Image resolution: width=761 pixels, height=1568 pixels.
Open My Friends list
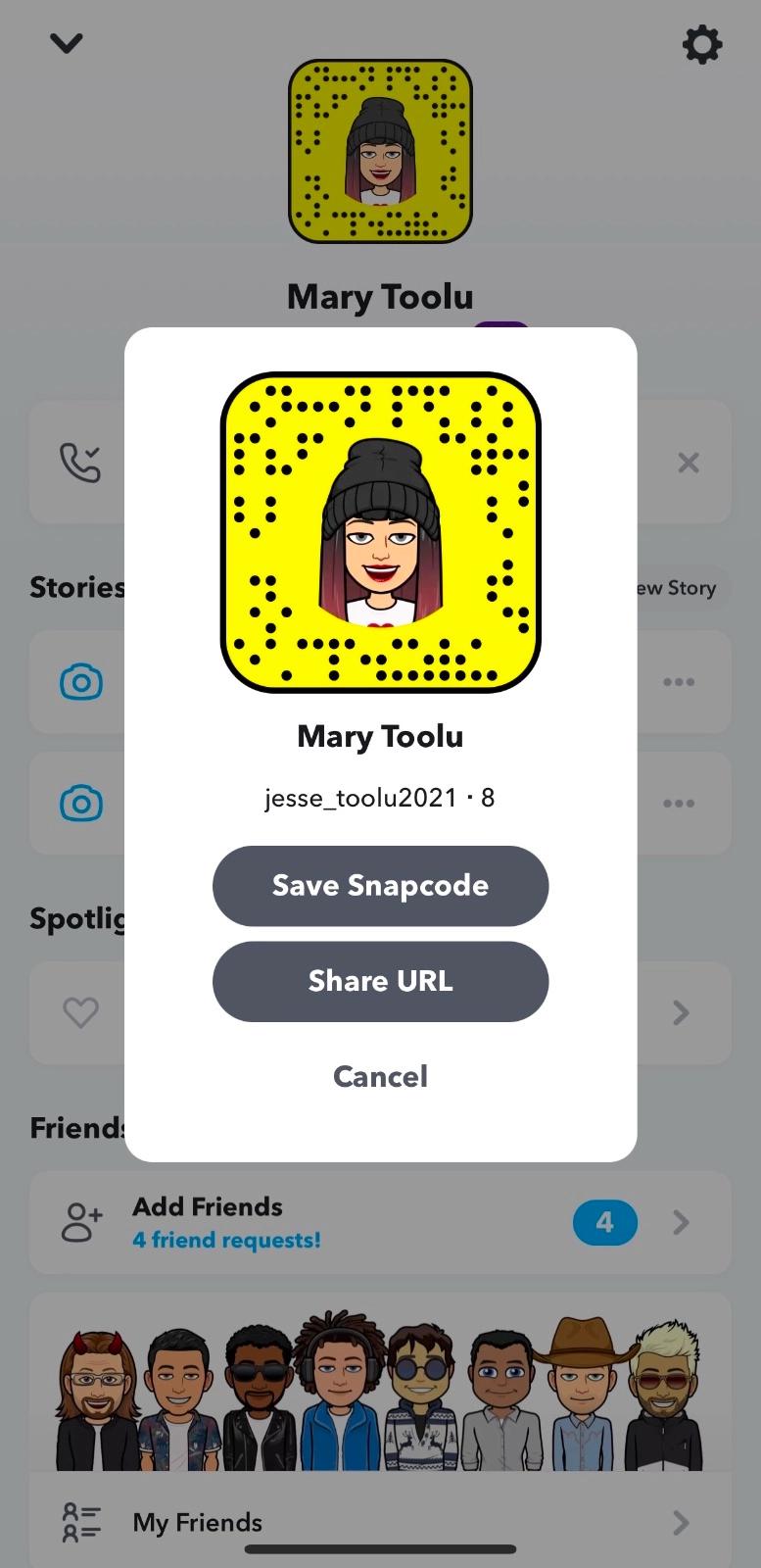coord(380,1522)
